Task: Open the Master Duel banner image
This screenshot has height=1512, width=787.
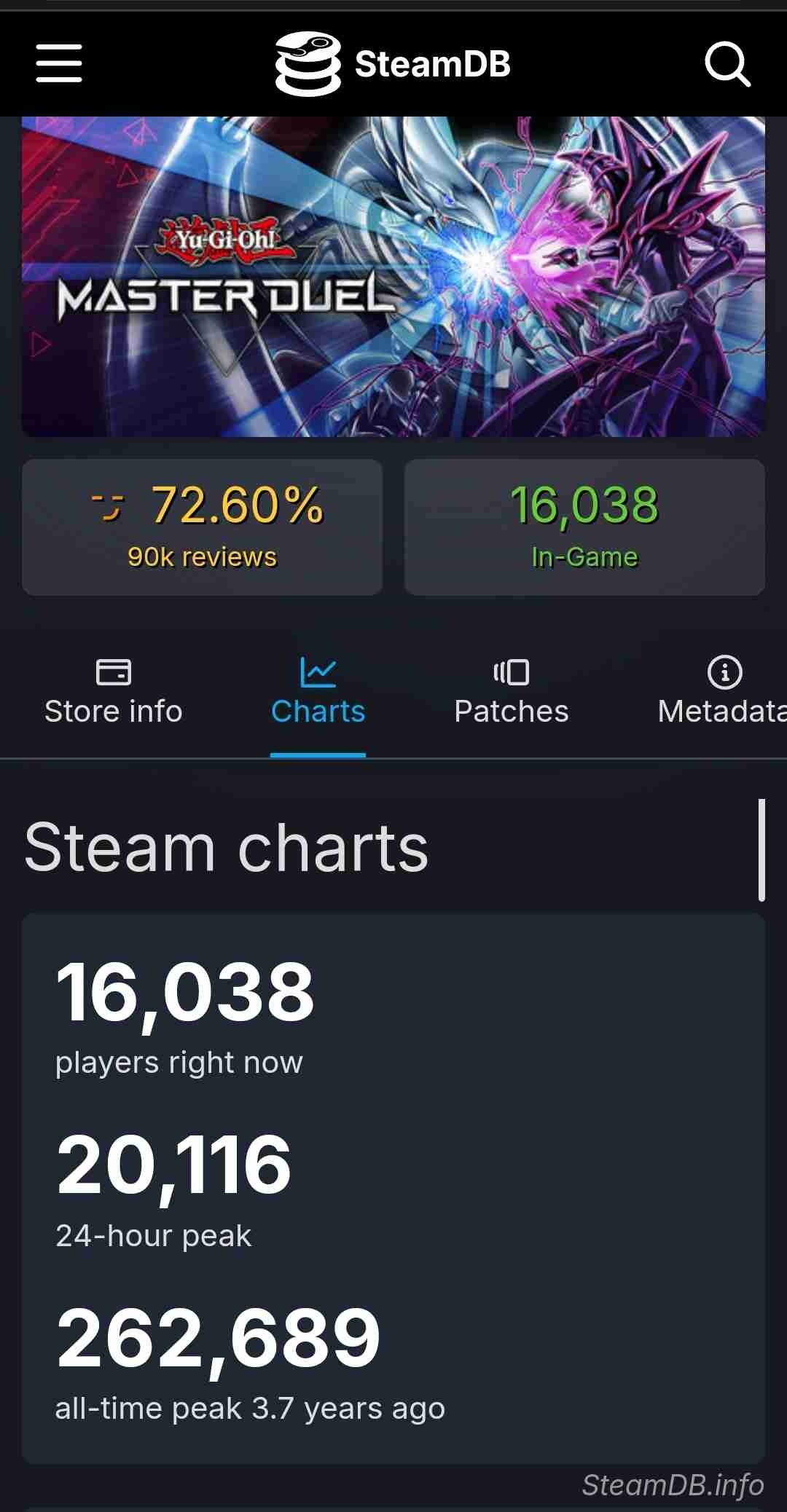Action: coord(393,277)
